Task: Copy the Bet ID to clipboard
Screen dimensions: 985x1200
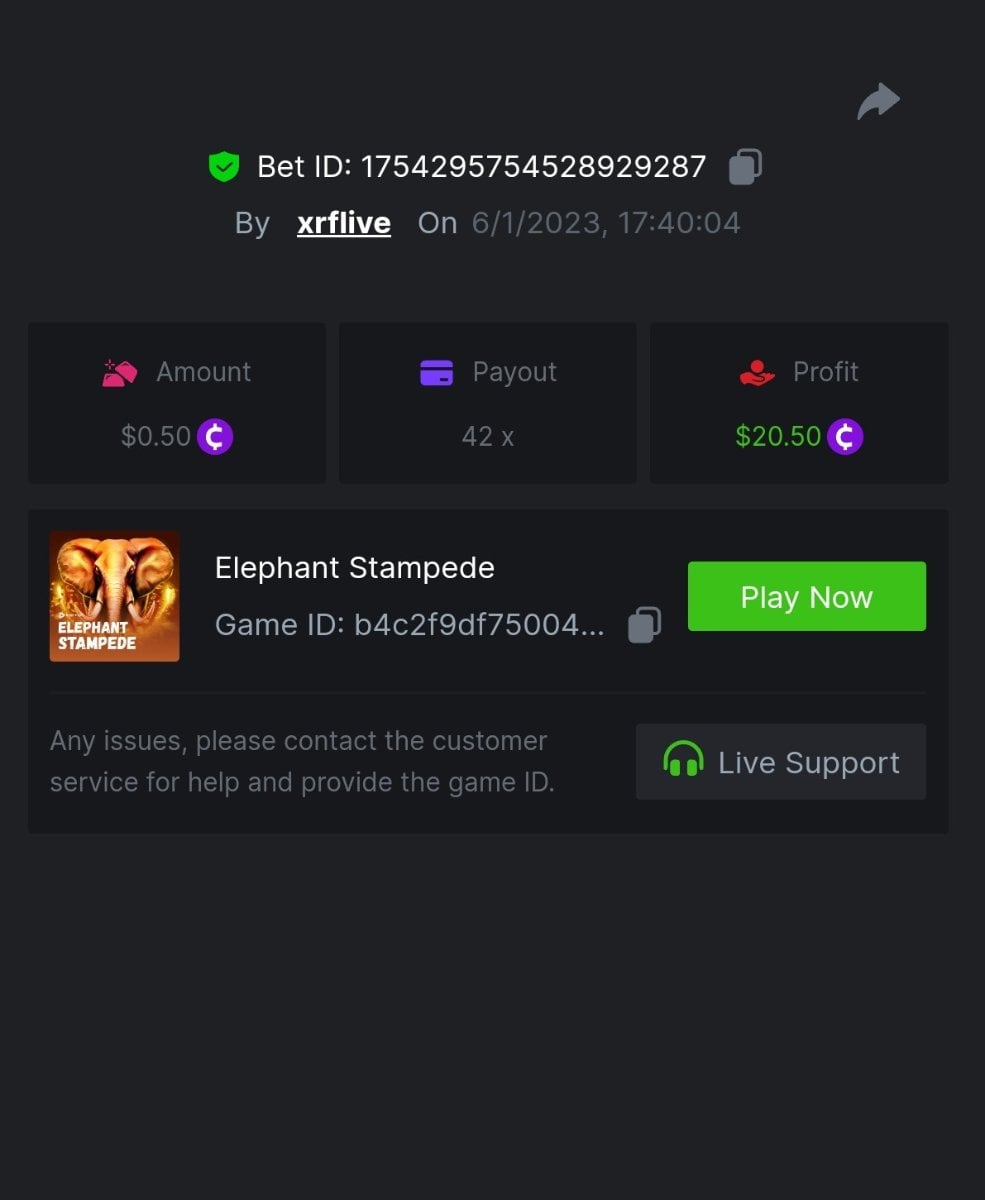Action: point(745,167)
